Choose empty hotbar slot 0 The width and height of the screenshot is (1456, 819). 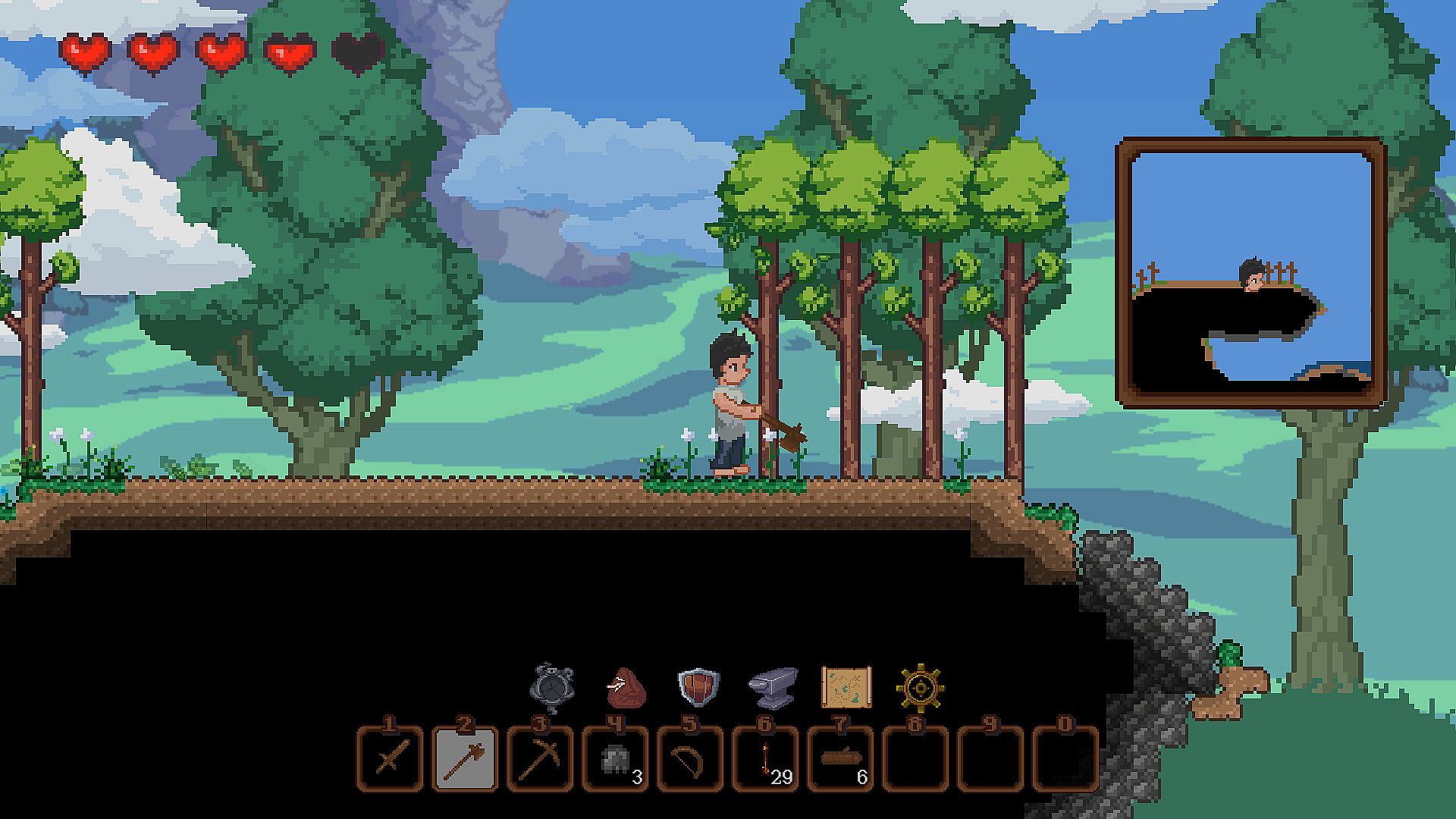pyautogui.click(x=1065, y=759)
